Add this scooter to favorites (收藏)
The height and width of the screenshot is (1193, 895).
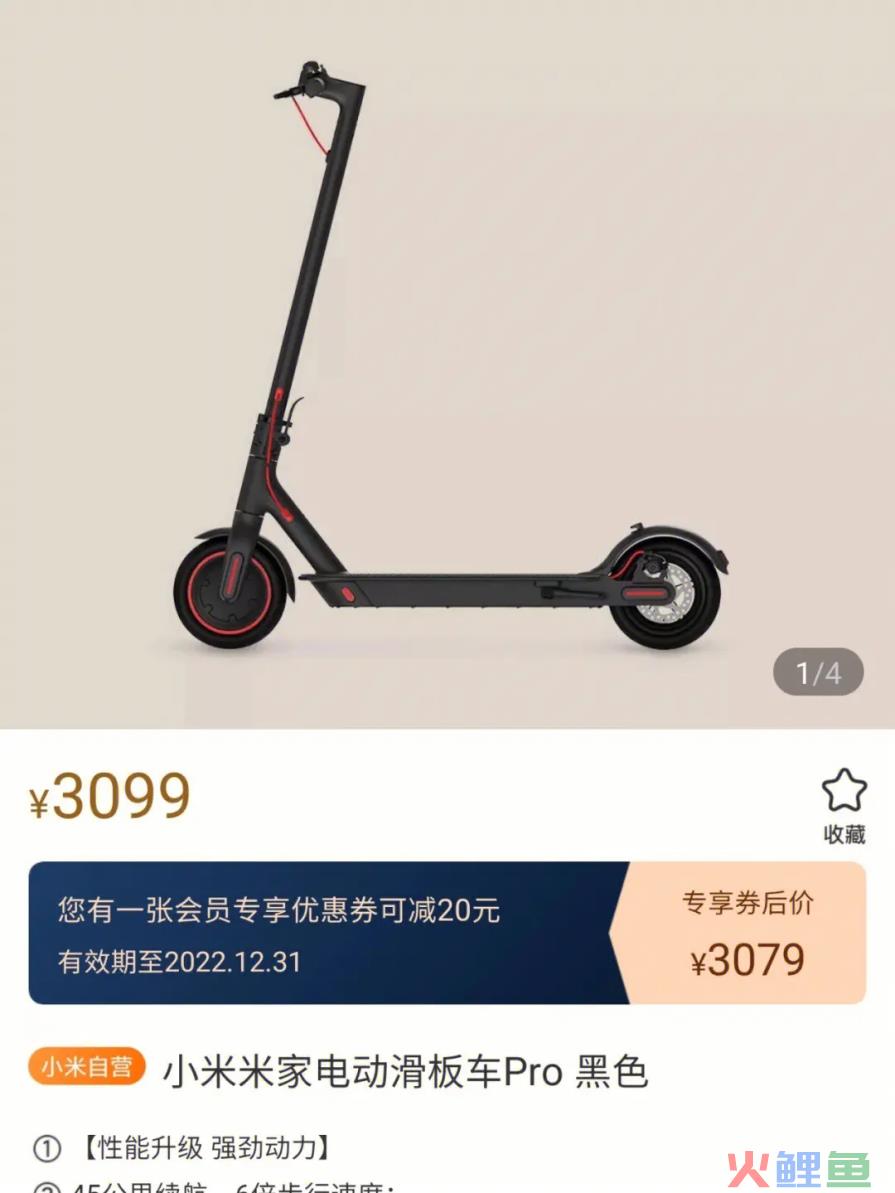click(843, 804)
